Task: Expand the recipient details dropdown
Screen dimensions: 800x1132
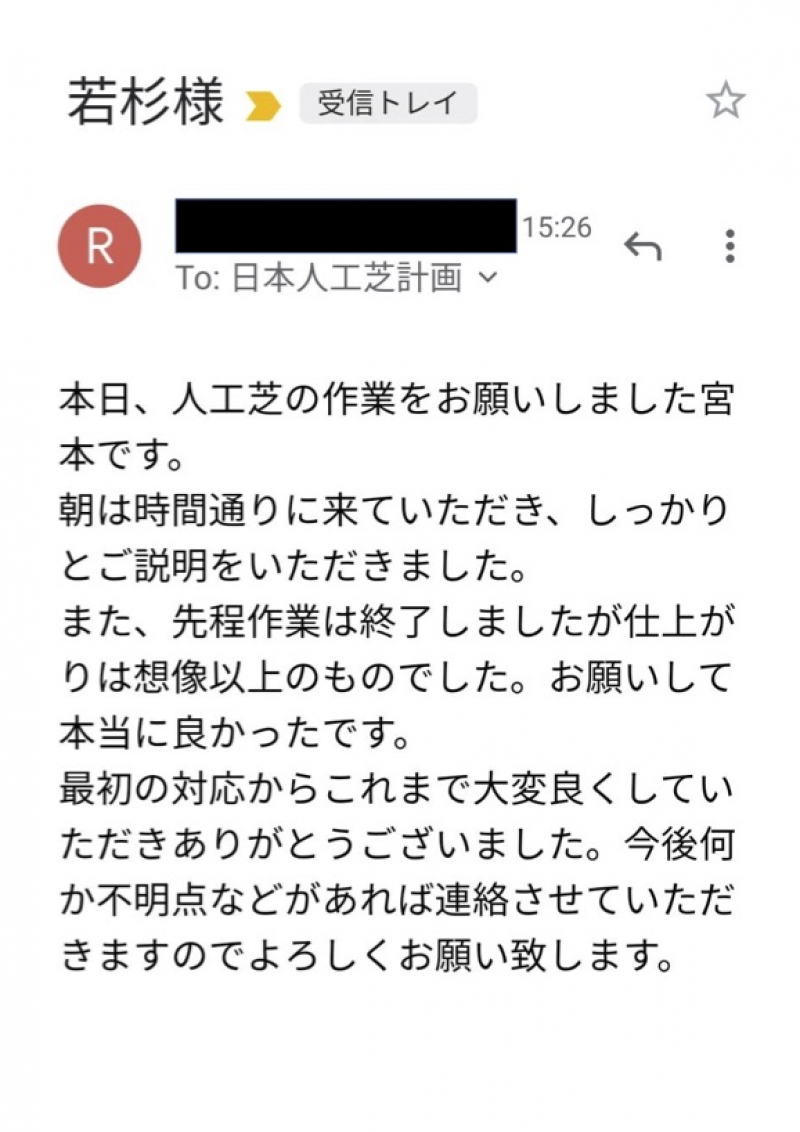Action: pos(488,279)
